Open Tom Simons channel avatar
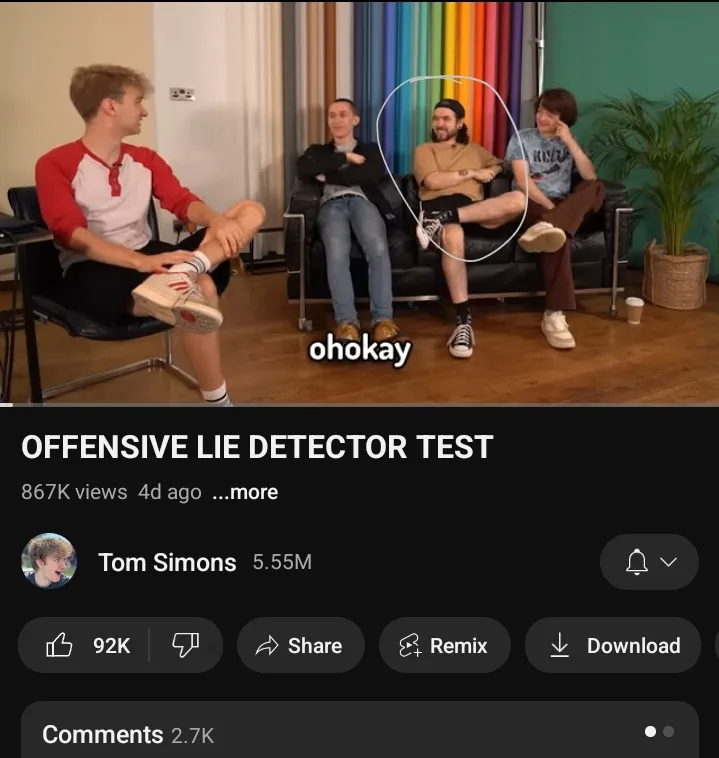This screenshot has width=719, height=758. [x=49, y=561]
